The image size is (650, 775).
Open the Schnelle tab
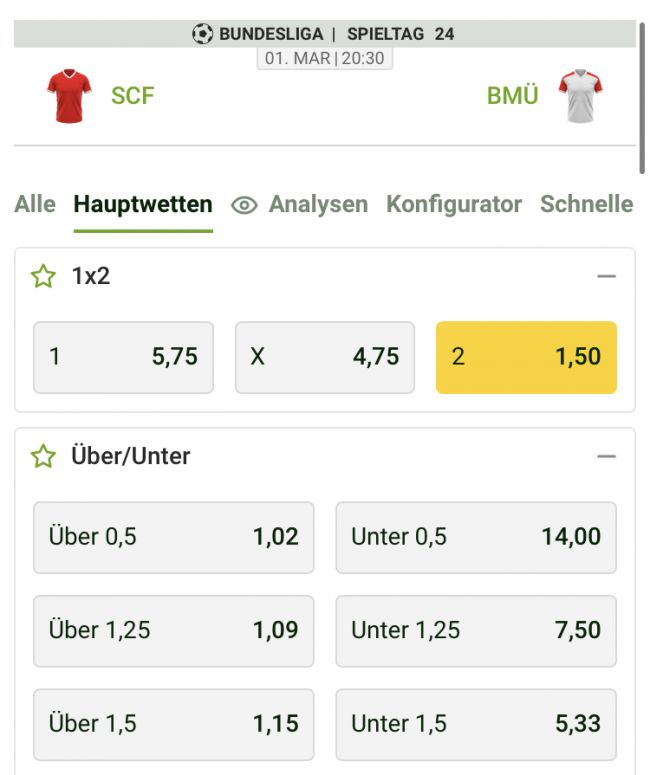(x=586, y=204)
